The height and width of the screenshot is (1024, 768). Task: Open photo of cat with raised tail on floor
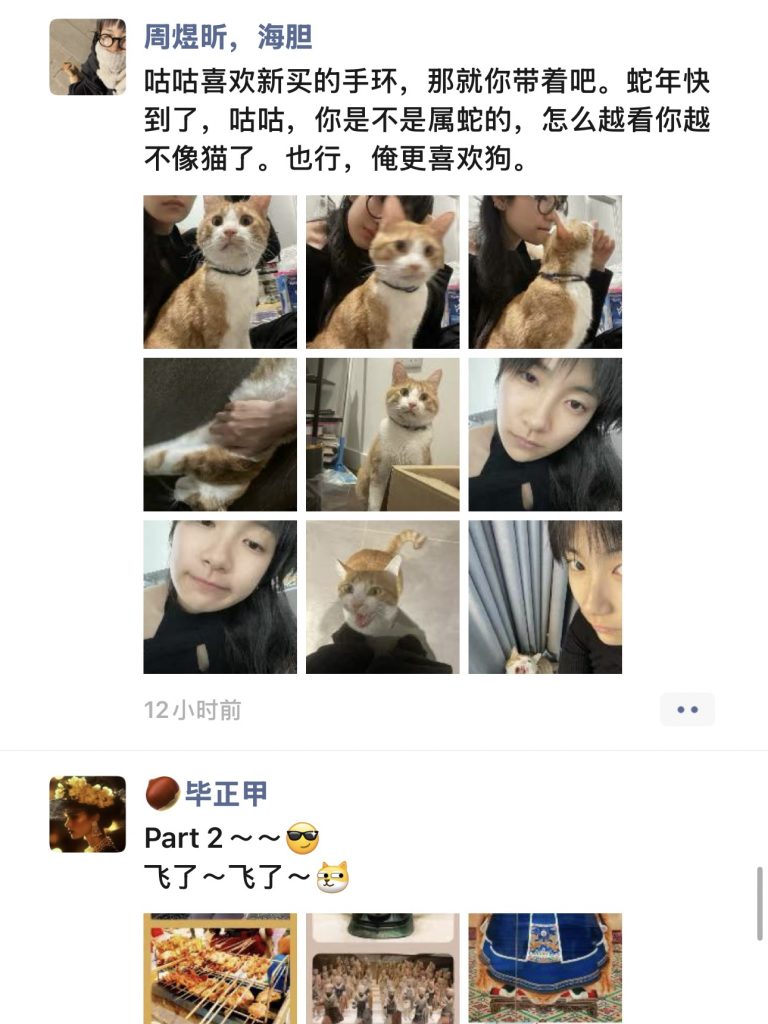tap(383, 597)
